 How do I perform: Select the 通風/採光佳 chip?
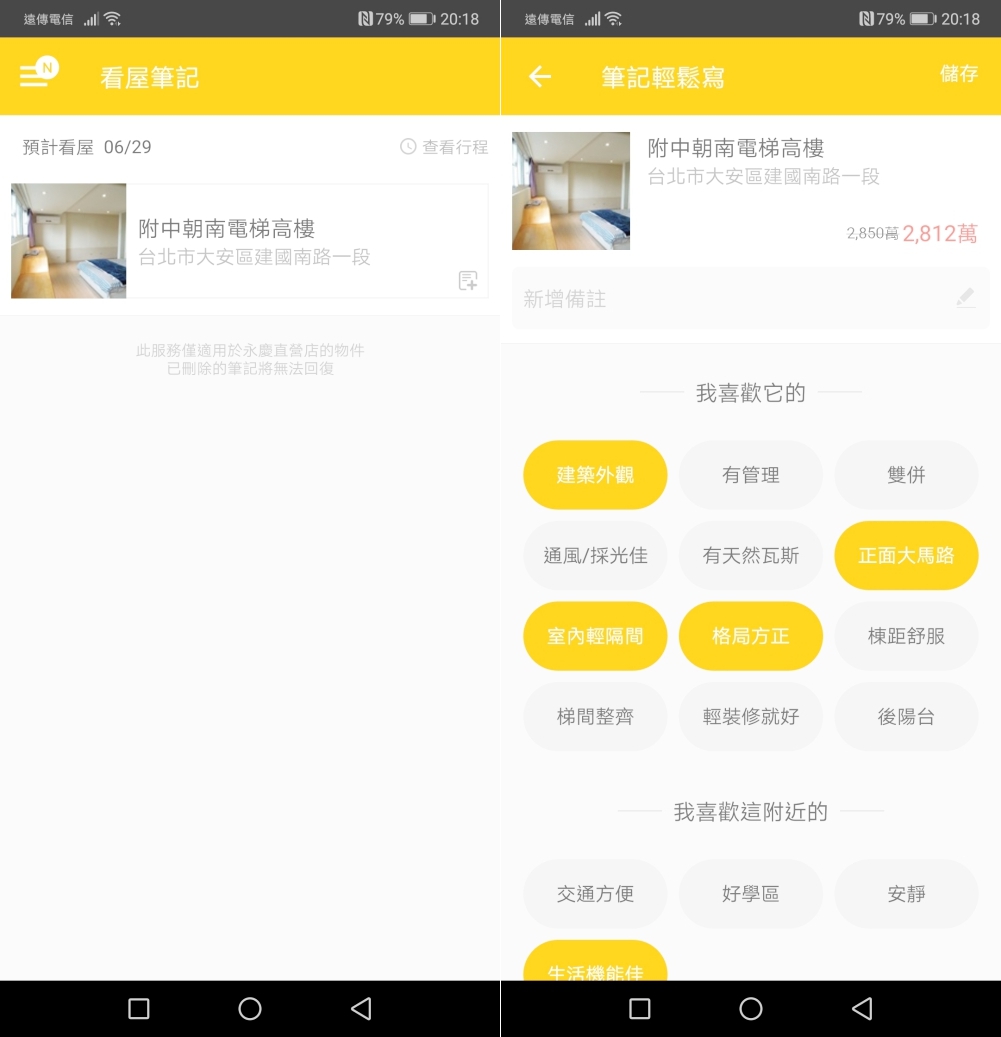coord(595,556)
